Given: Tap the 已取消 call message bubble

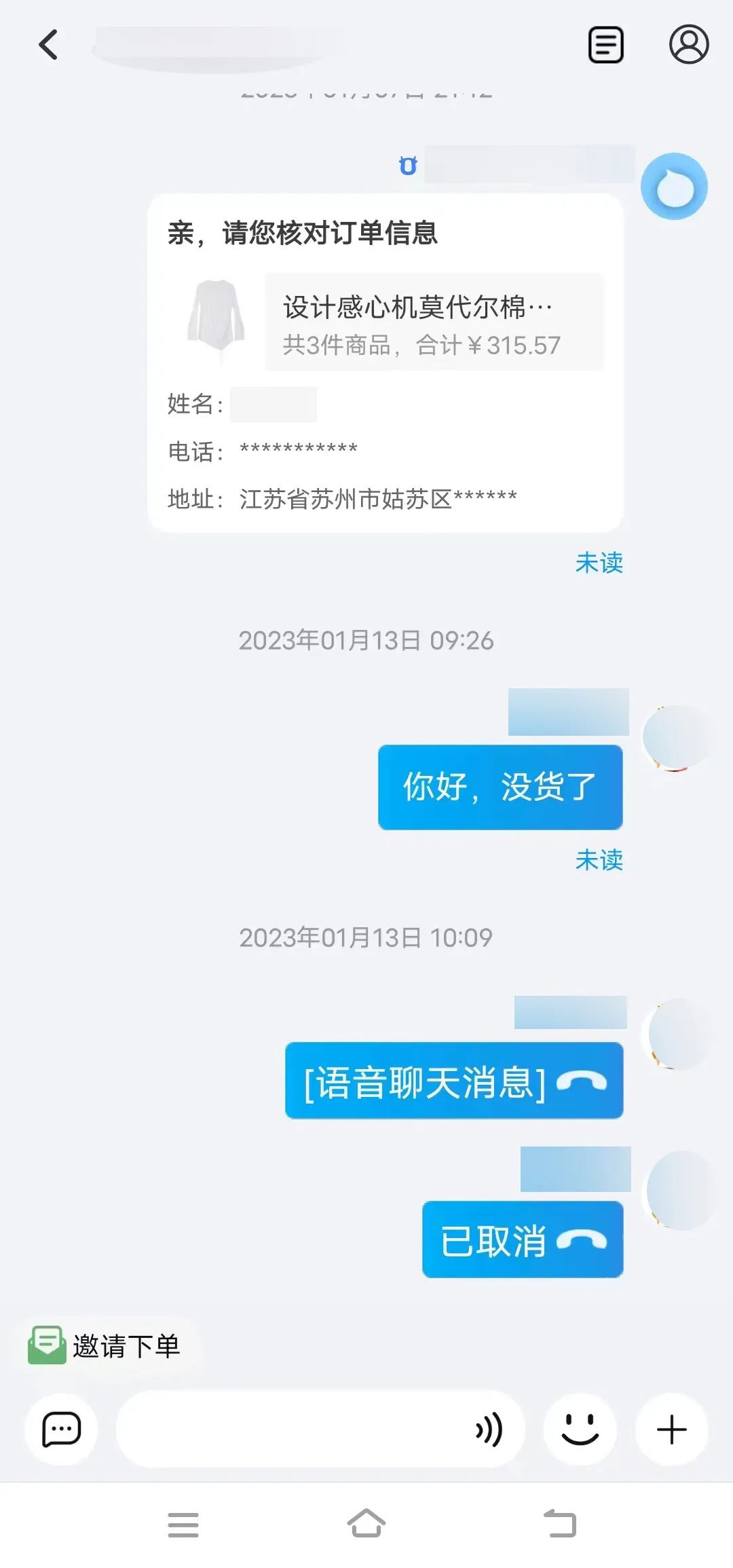Looking at the screenshot, I should 522,1239.
